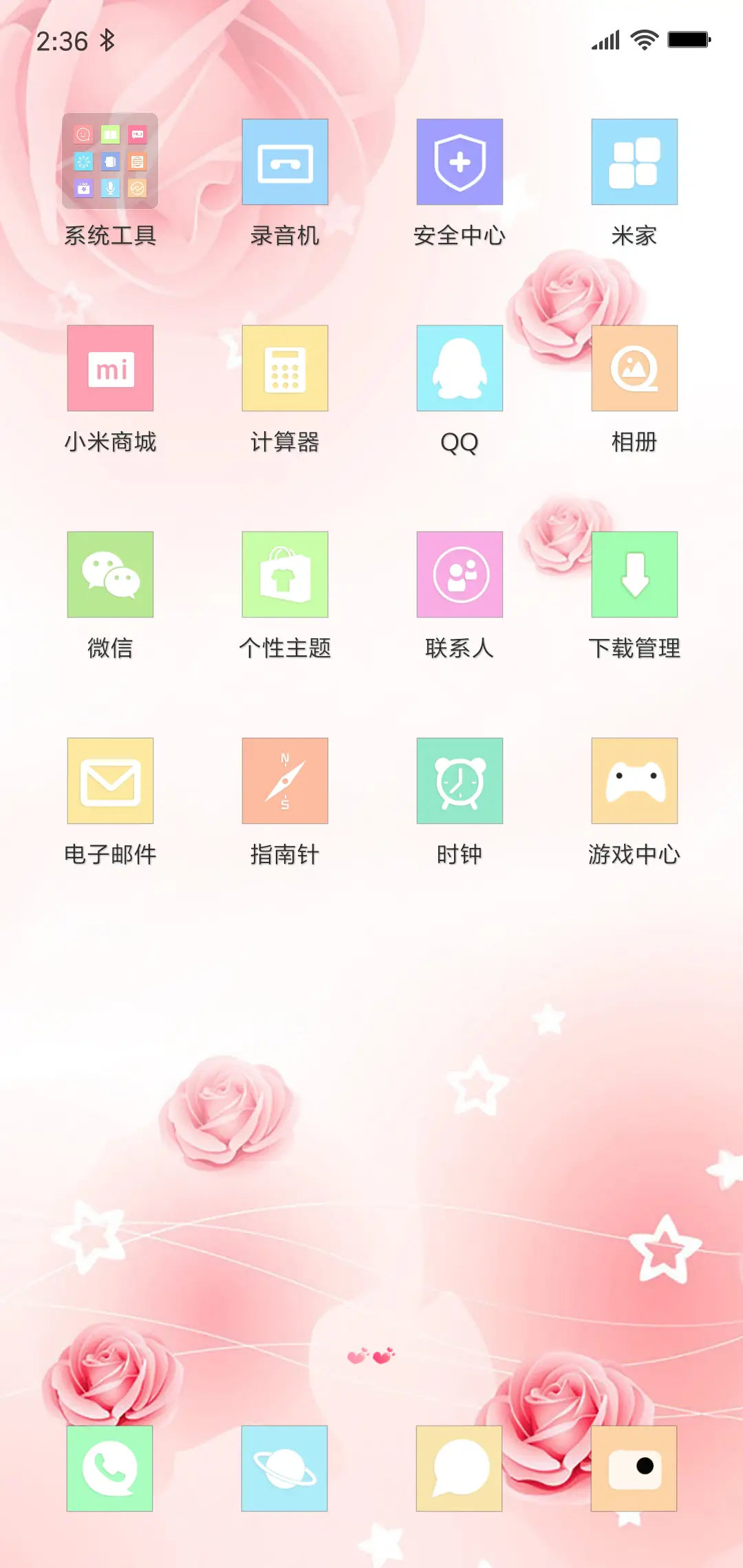Open the QQ app
This screenshot has width=743, height=1568.
click(460, 368)
